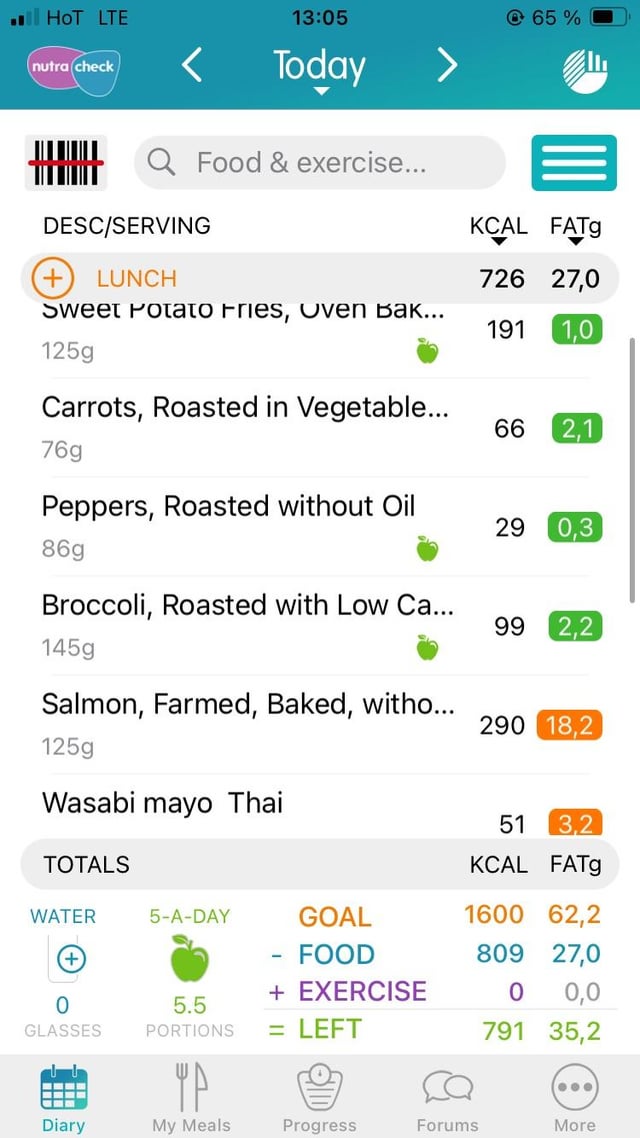Add food to Lunch

(53, 278)
